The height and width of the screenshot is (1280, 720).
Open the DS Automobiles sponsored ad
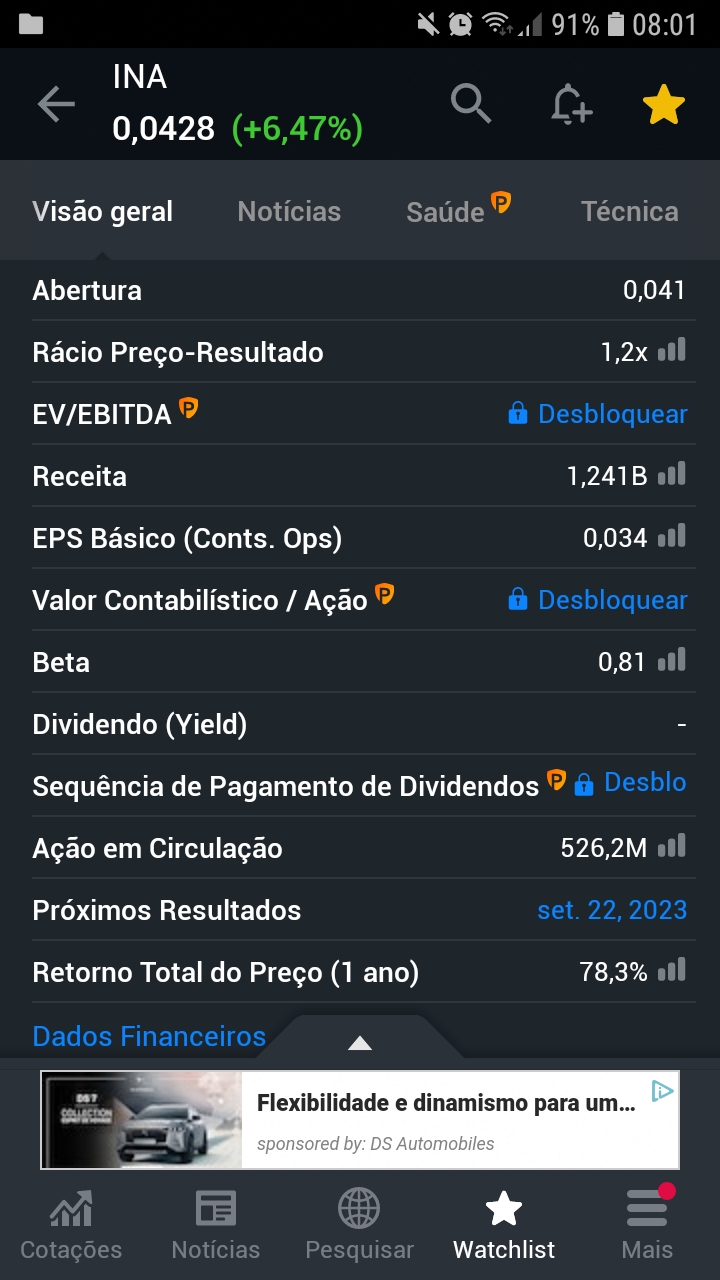(360, 1120)
